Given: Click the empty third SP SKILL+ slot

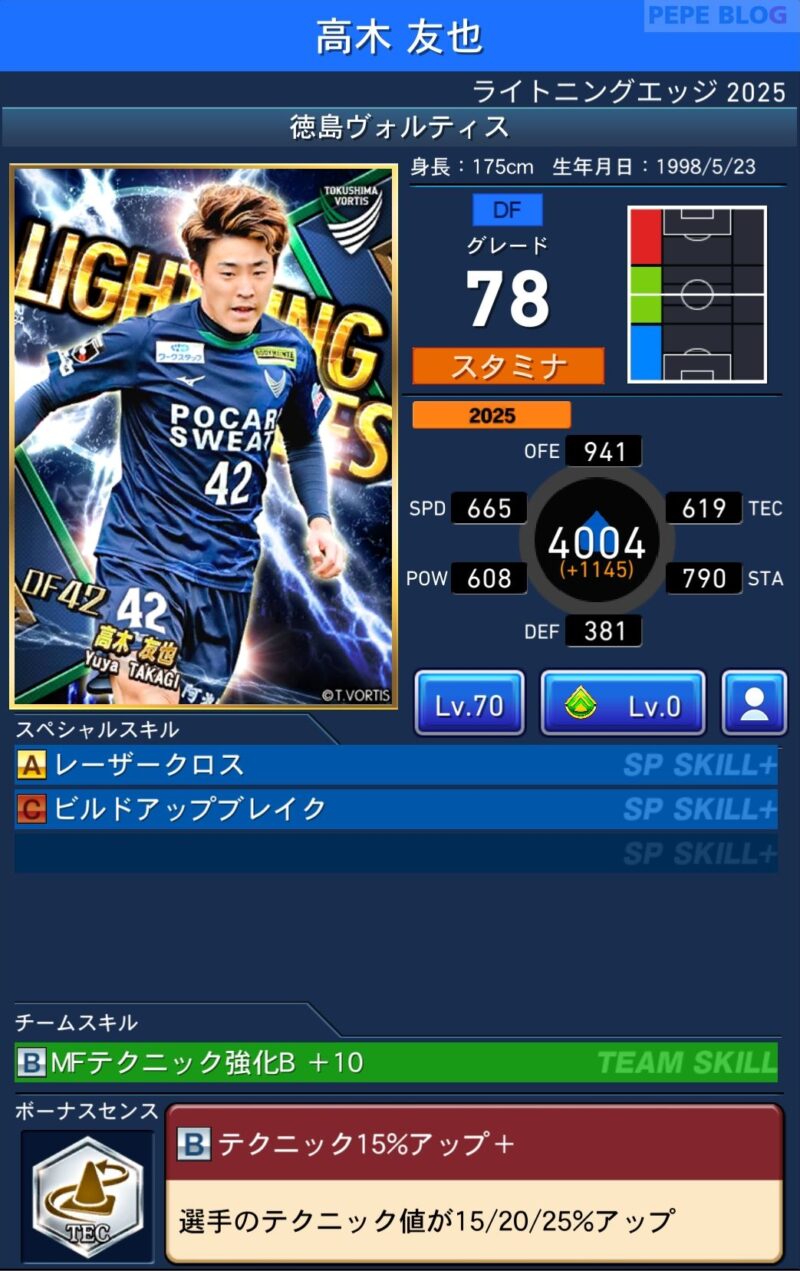Looking at the screenshot, I should (400, 854).
